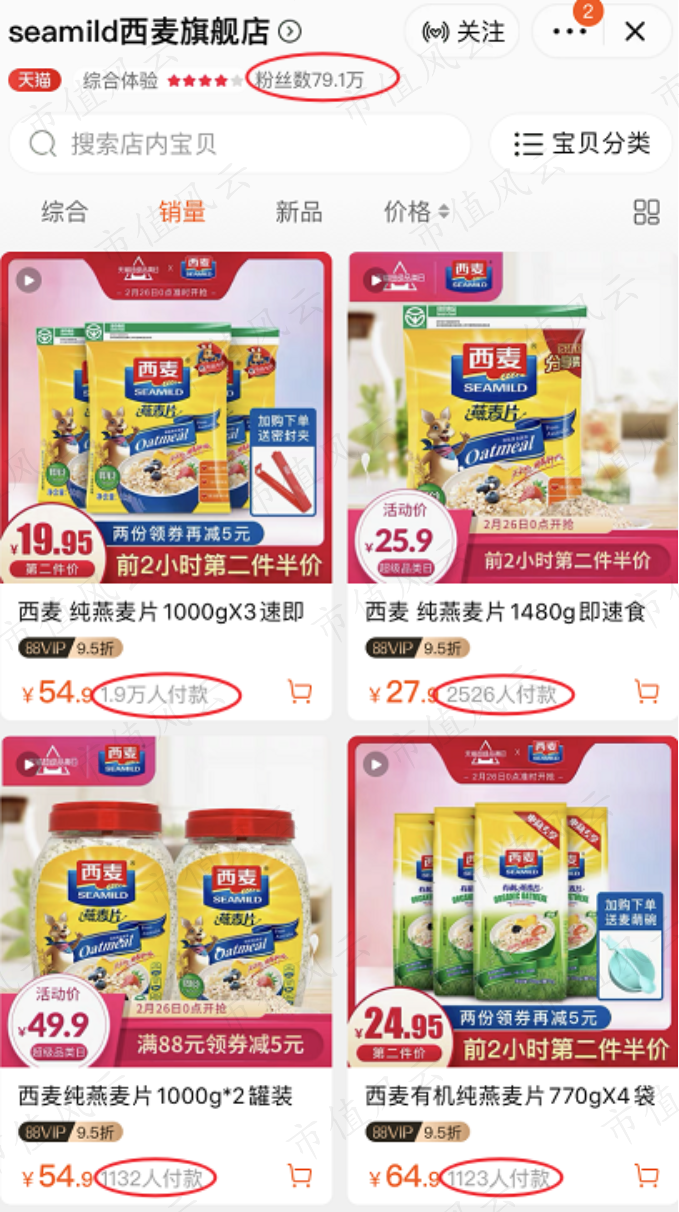Viewport: 679px width, 1212px height.
Task: Search items in 搜索店内宝贝 box
Action: click(x=240, y=144)
